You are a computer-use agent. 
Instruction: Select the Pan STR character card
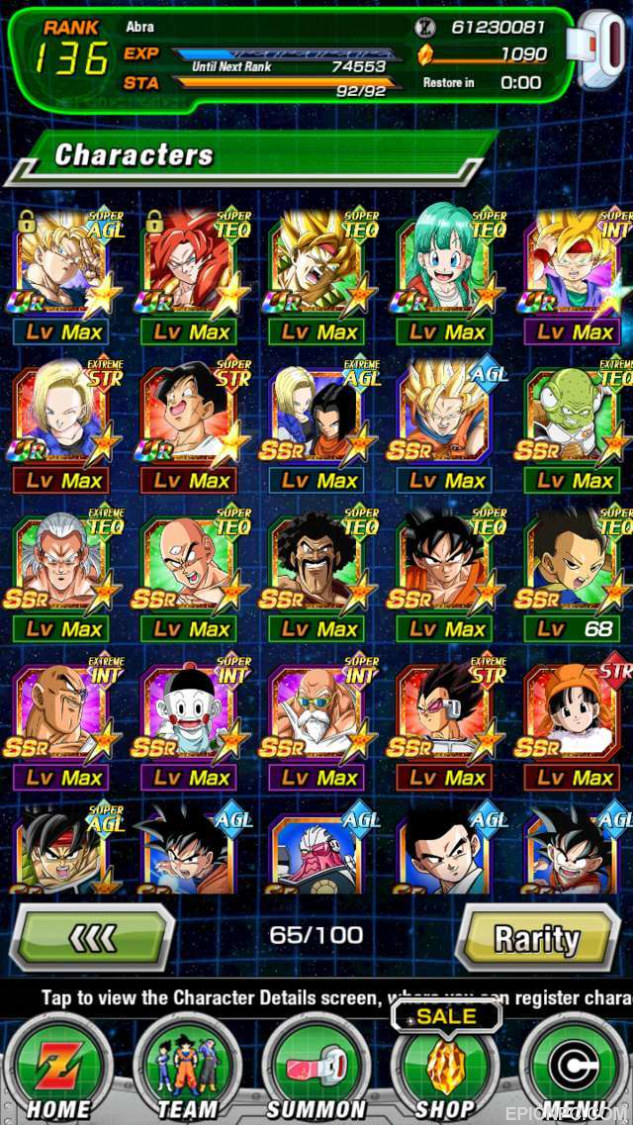click(x=574, y=723)
